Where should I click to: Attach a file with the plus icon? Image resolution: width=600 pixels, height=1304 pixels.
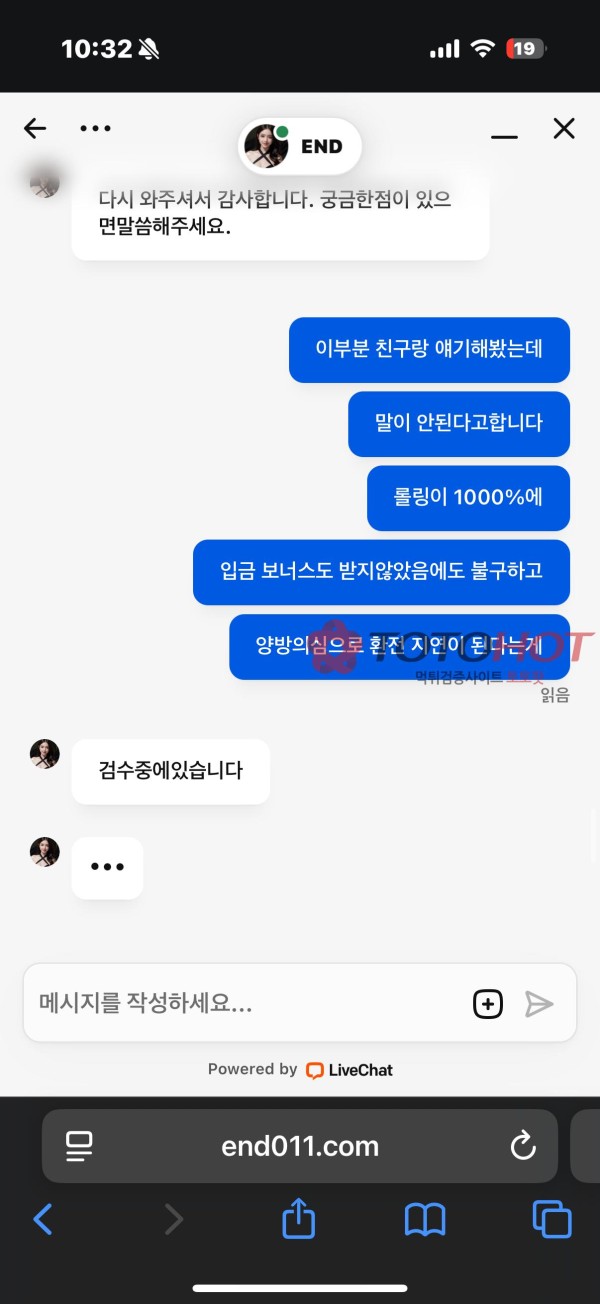(x=488, y=1004)
